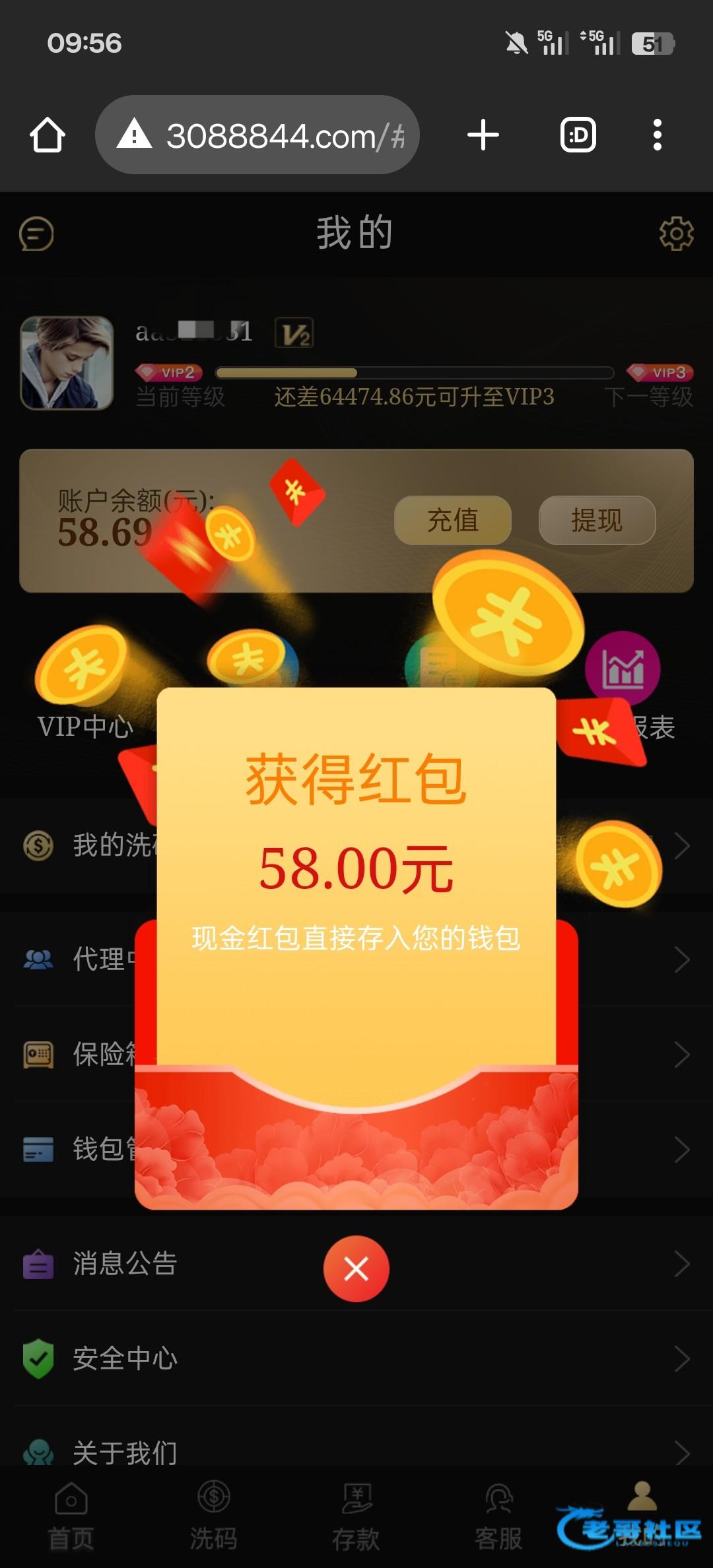Open browser home page button
The image size is (713, 1568).
tap(48, 135)
